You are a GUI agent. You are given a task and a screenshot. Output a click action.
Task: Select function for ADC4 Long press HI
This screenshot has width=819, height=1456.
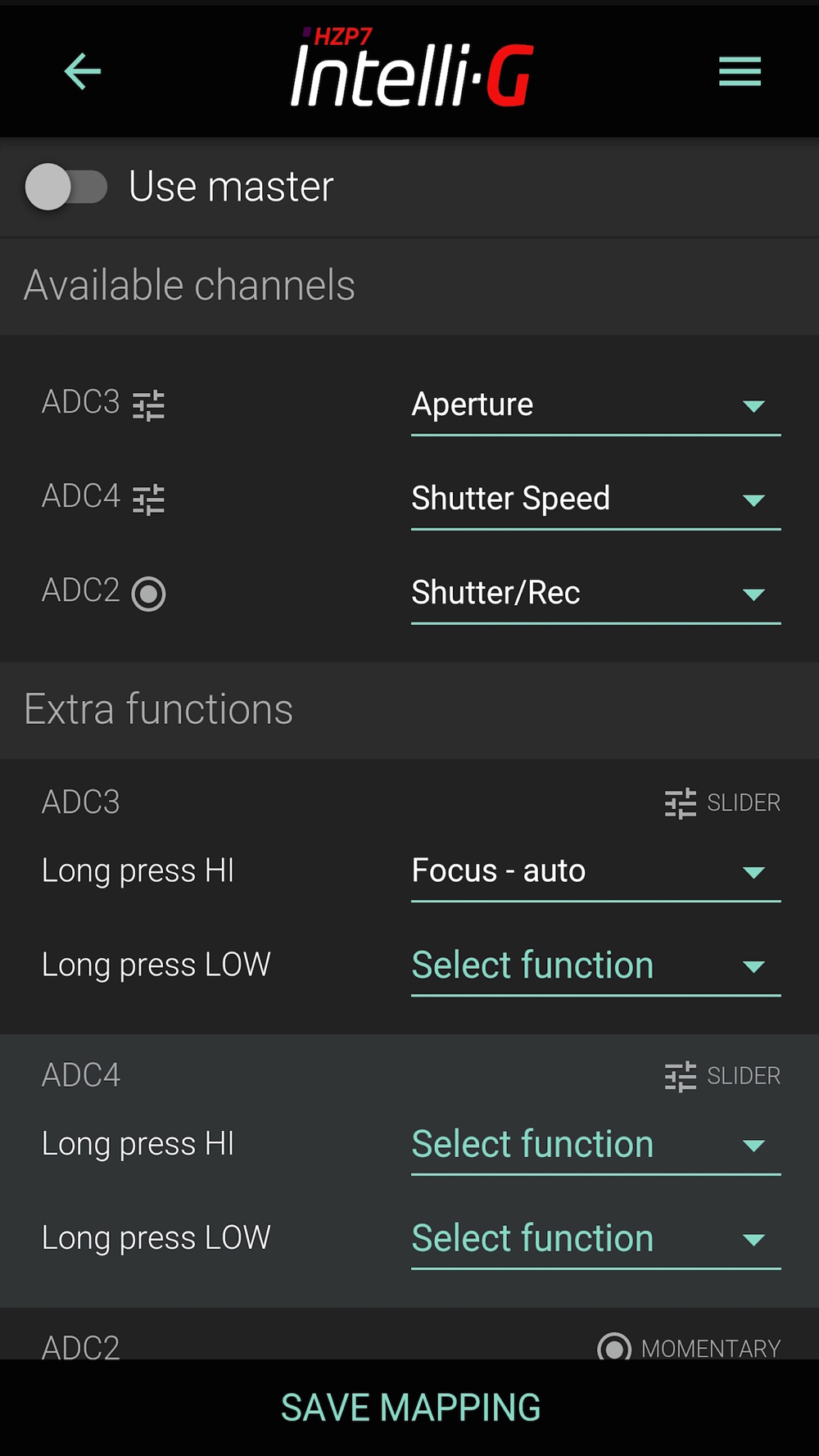(x=595, y=1145)
